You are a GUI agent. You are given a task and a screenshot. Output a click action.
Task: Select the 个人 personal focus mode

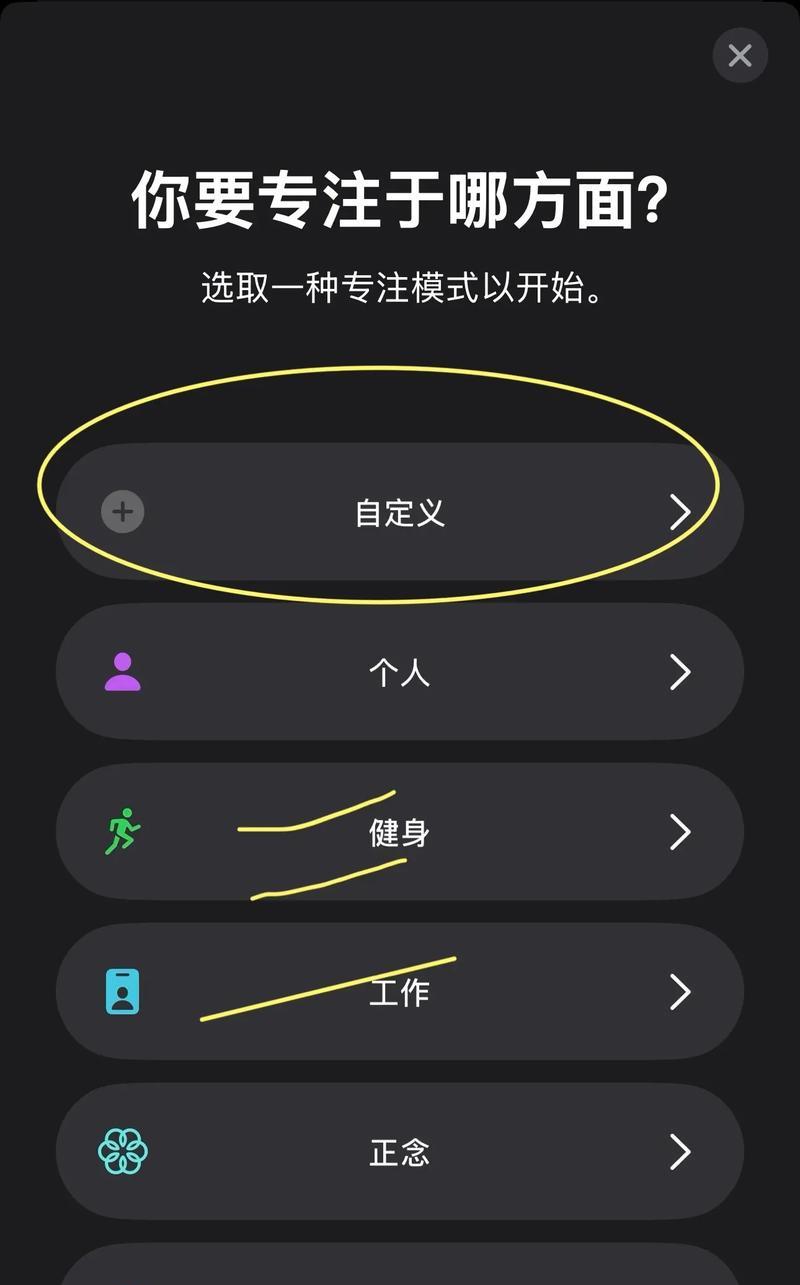coord(400,673)
